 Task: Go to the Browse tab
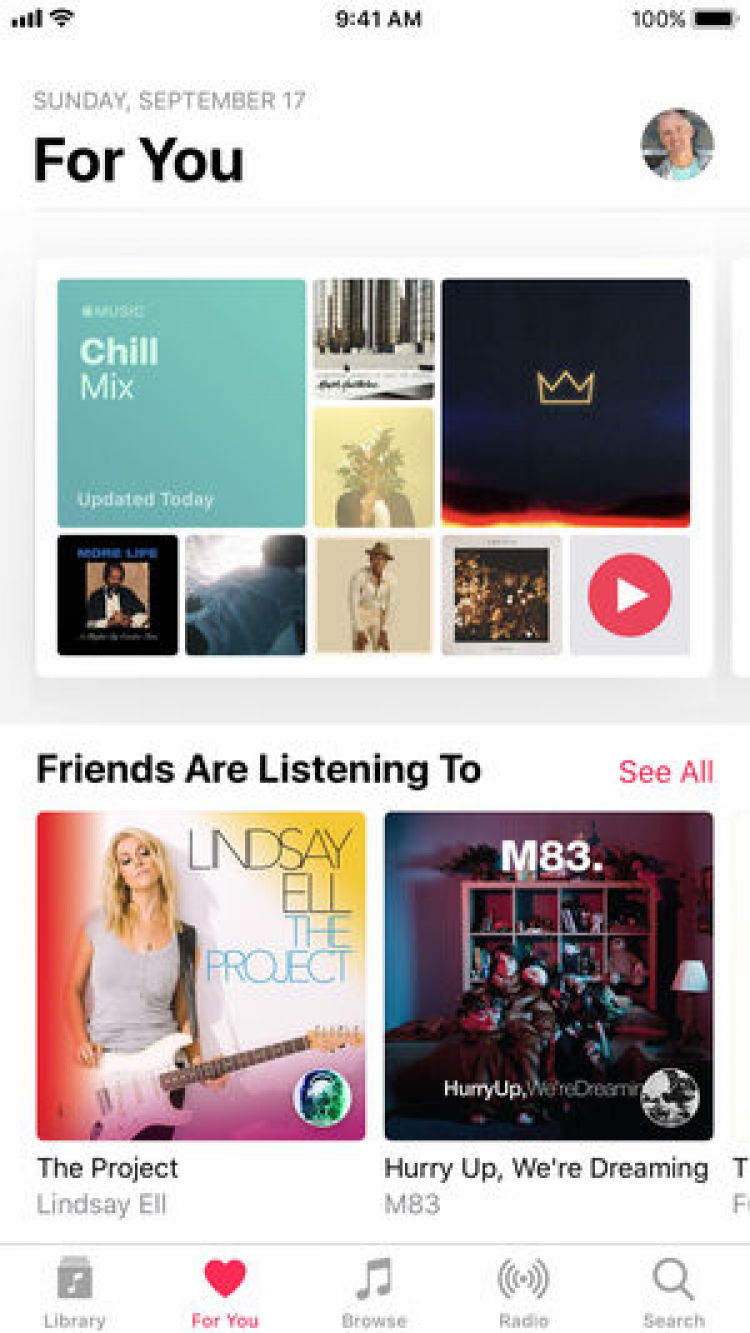coord(374,1292)
